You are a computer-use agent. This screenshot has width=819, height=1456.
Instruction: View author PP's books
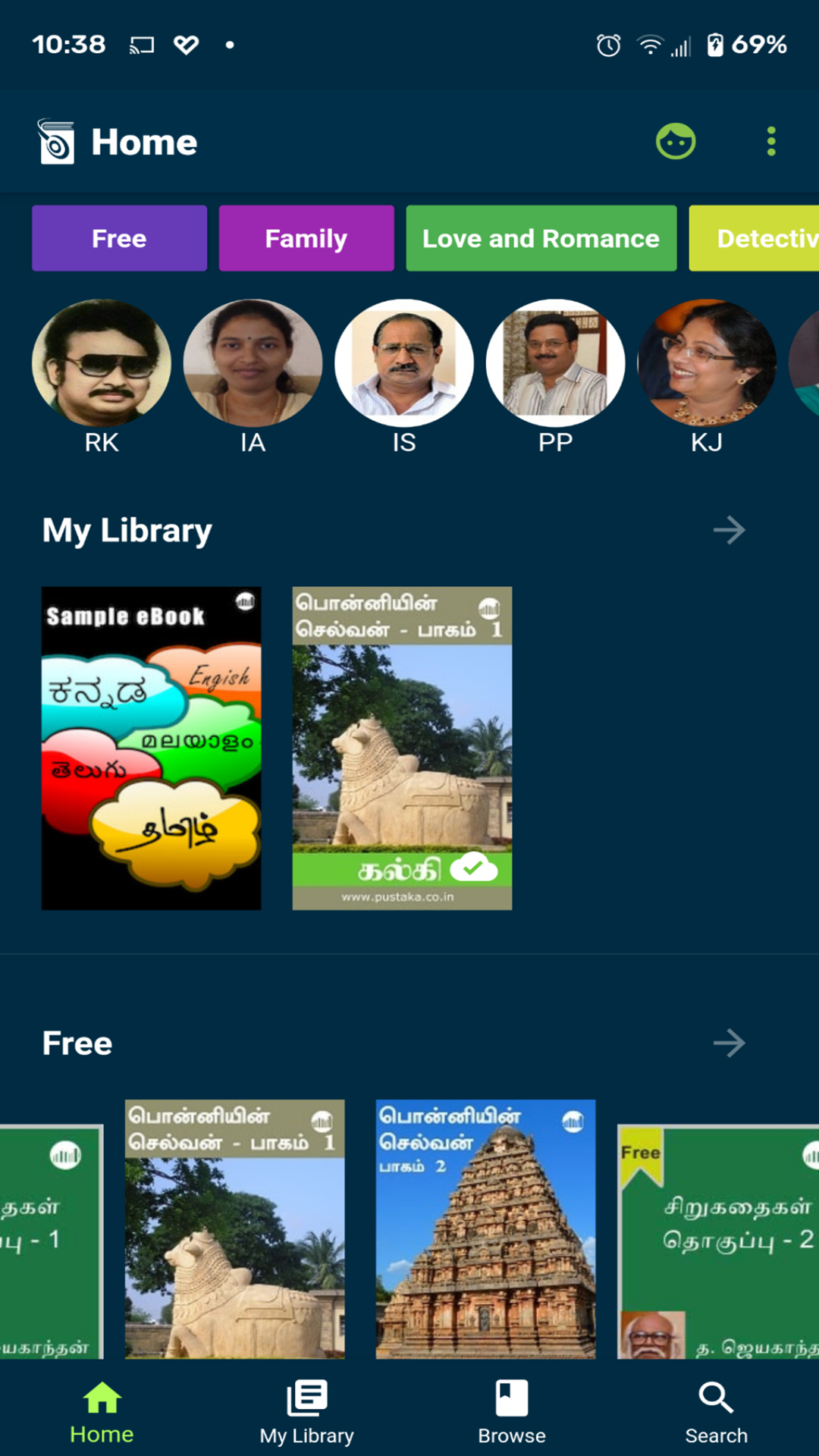[x=555, y=364]
